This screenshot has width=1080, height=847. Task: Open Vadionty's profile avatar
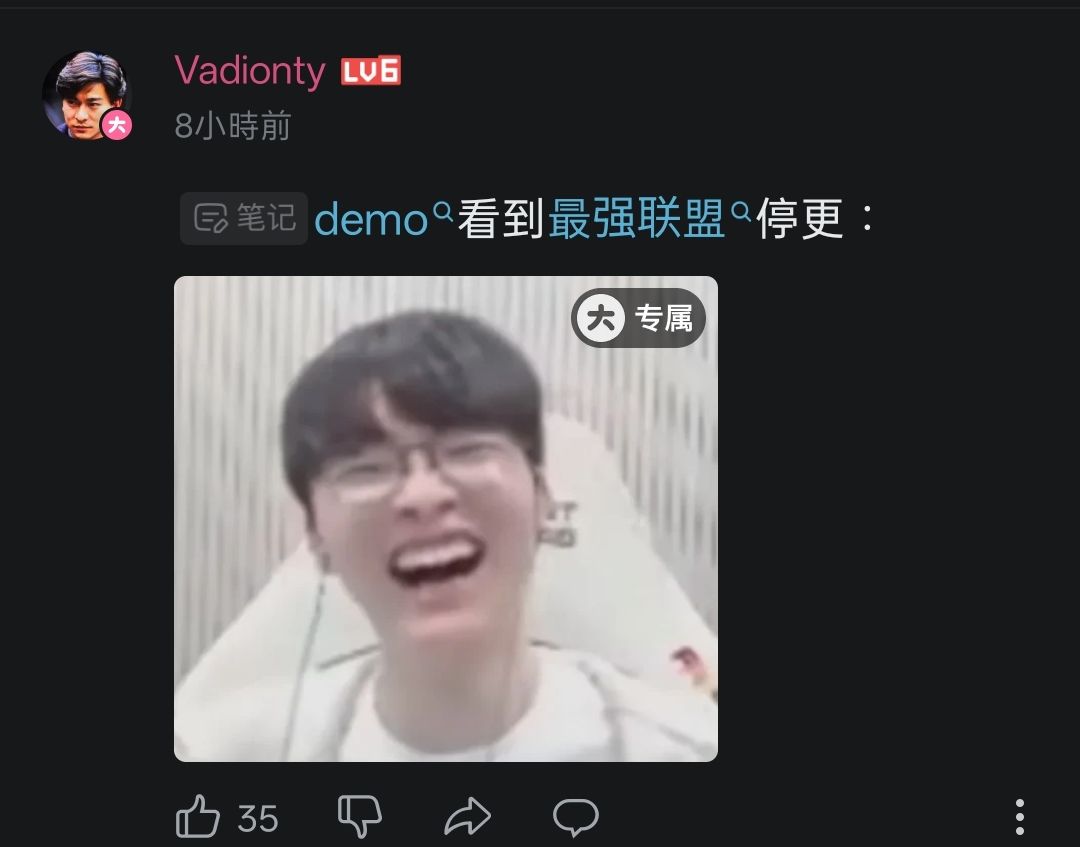(87, 96)
